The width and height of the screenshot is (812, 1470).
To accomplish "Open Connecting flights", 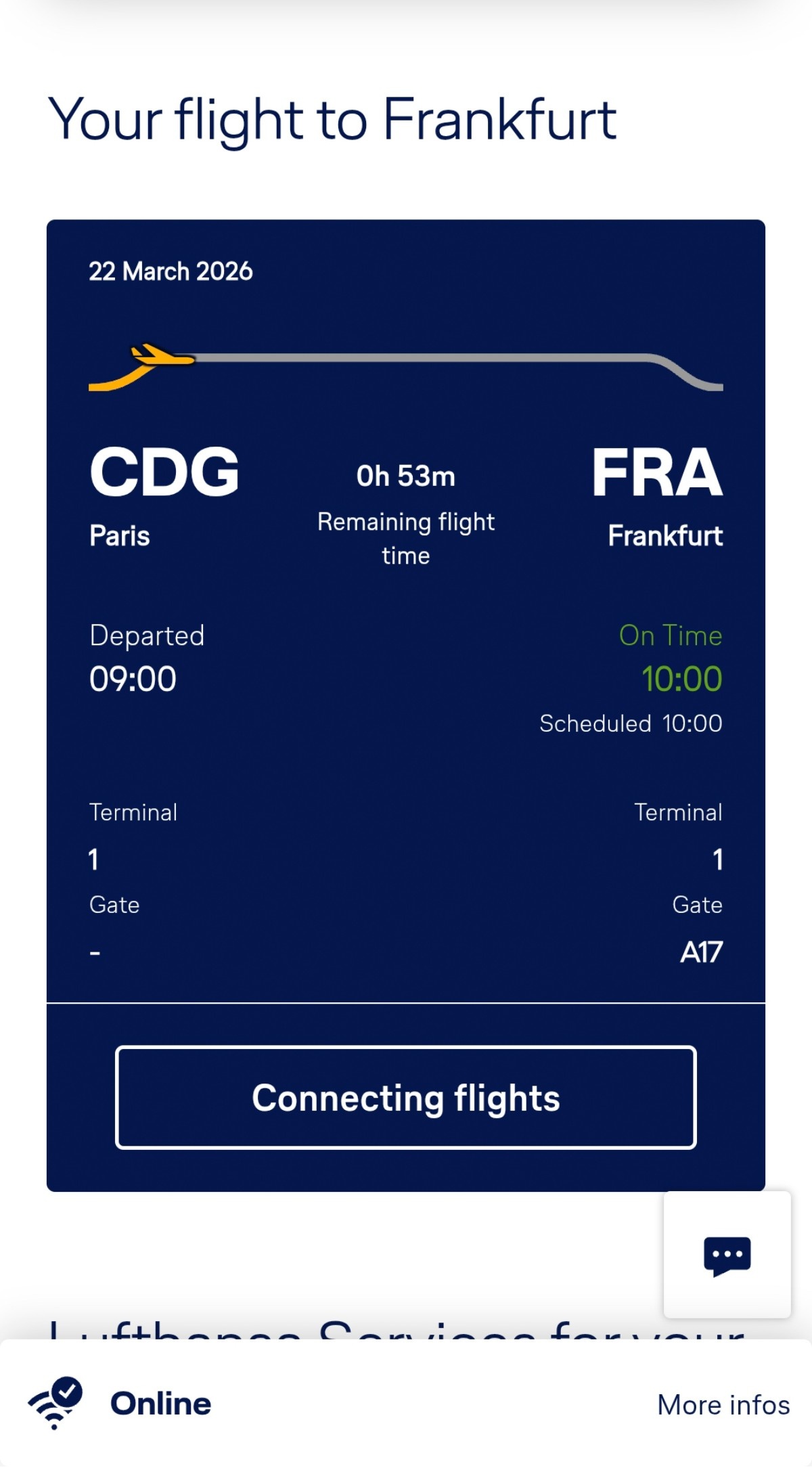I will click(406, 1098).
